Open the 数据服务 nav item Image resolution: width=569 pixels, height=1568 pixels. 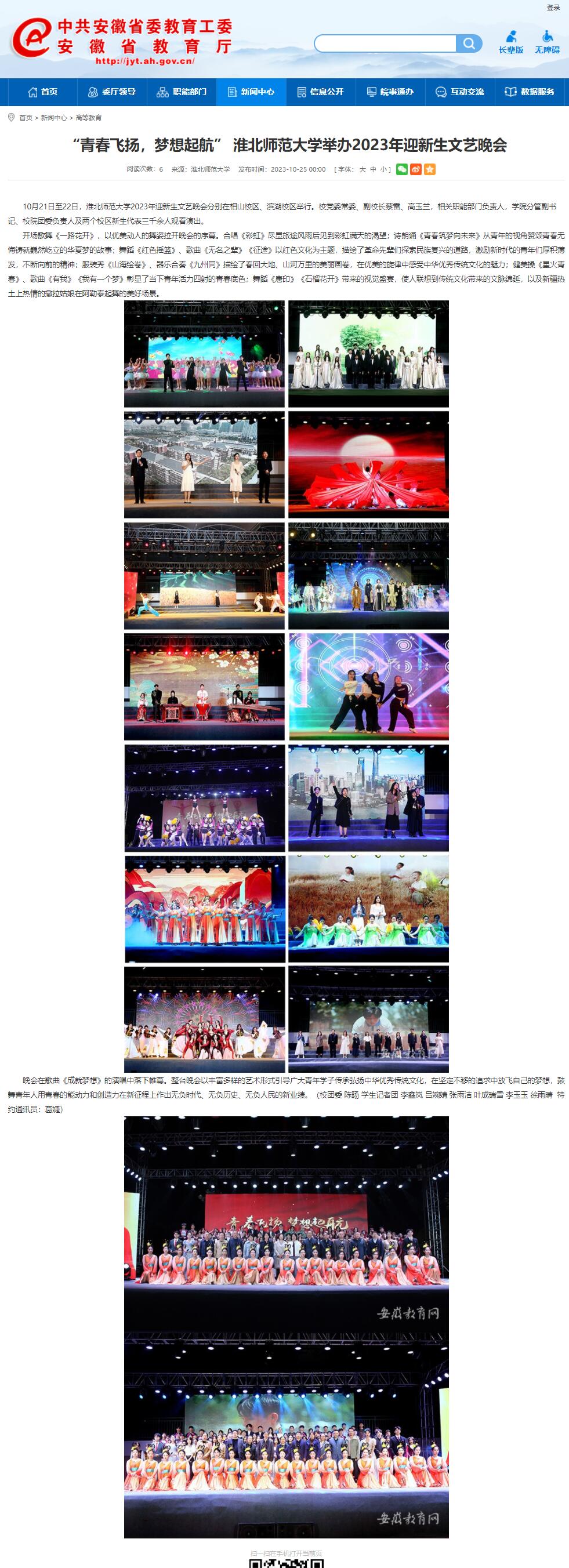point(530,92)
